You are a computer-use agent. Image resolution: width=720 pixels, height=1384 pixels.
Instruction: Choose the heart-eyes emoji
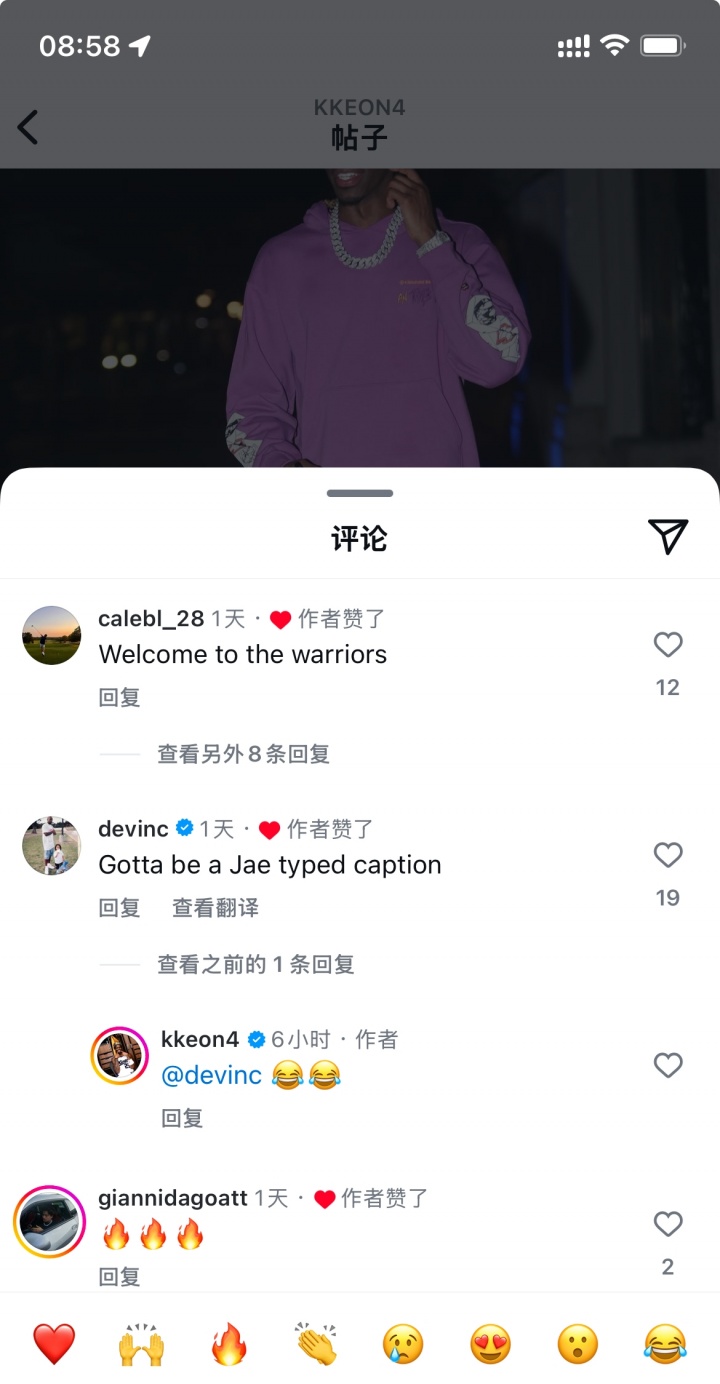tap(490, 1343)
